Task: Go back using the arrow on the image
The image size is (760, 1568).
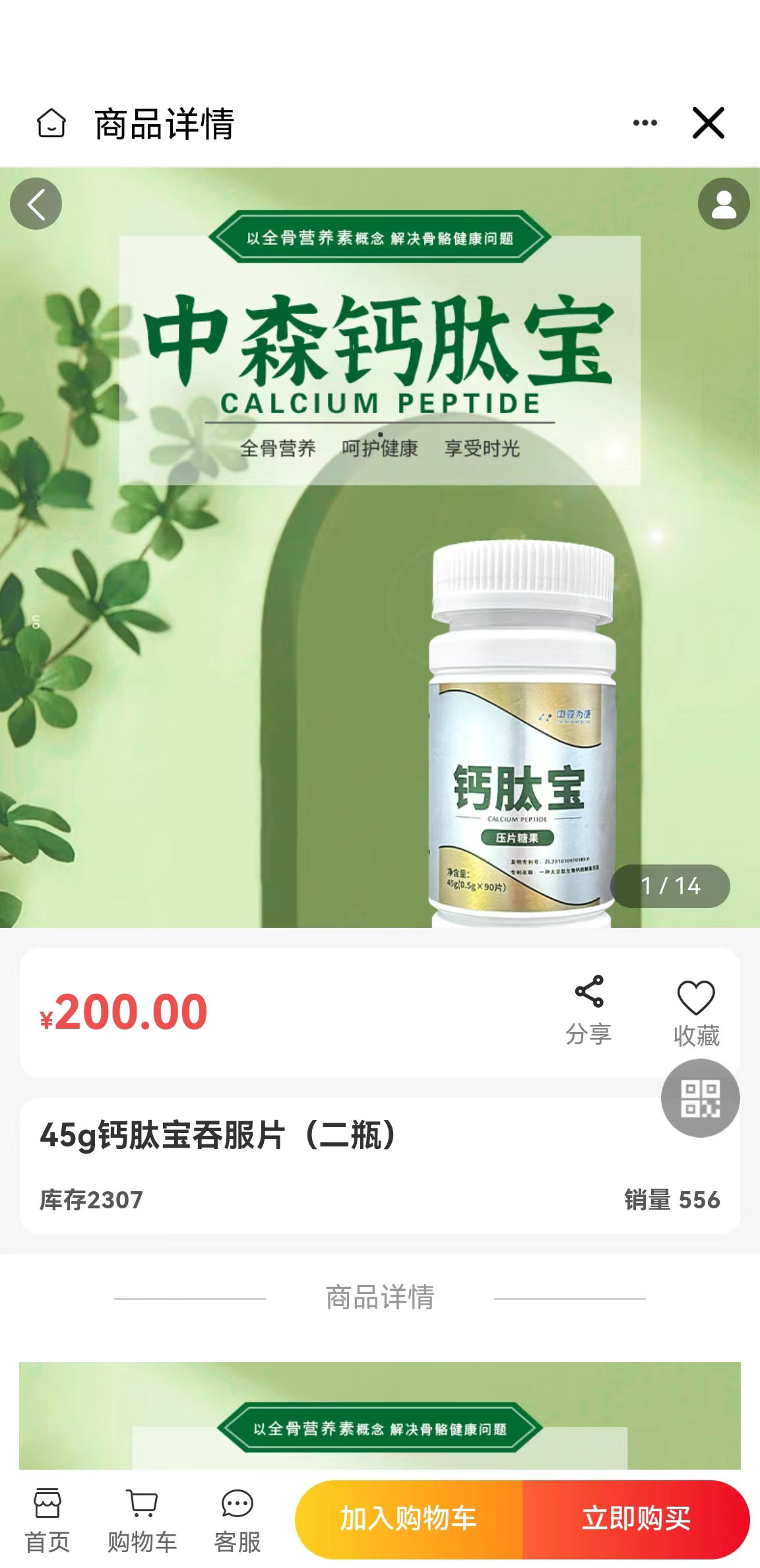Action: tap(36, 204)
